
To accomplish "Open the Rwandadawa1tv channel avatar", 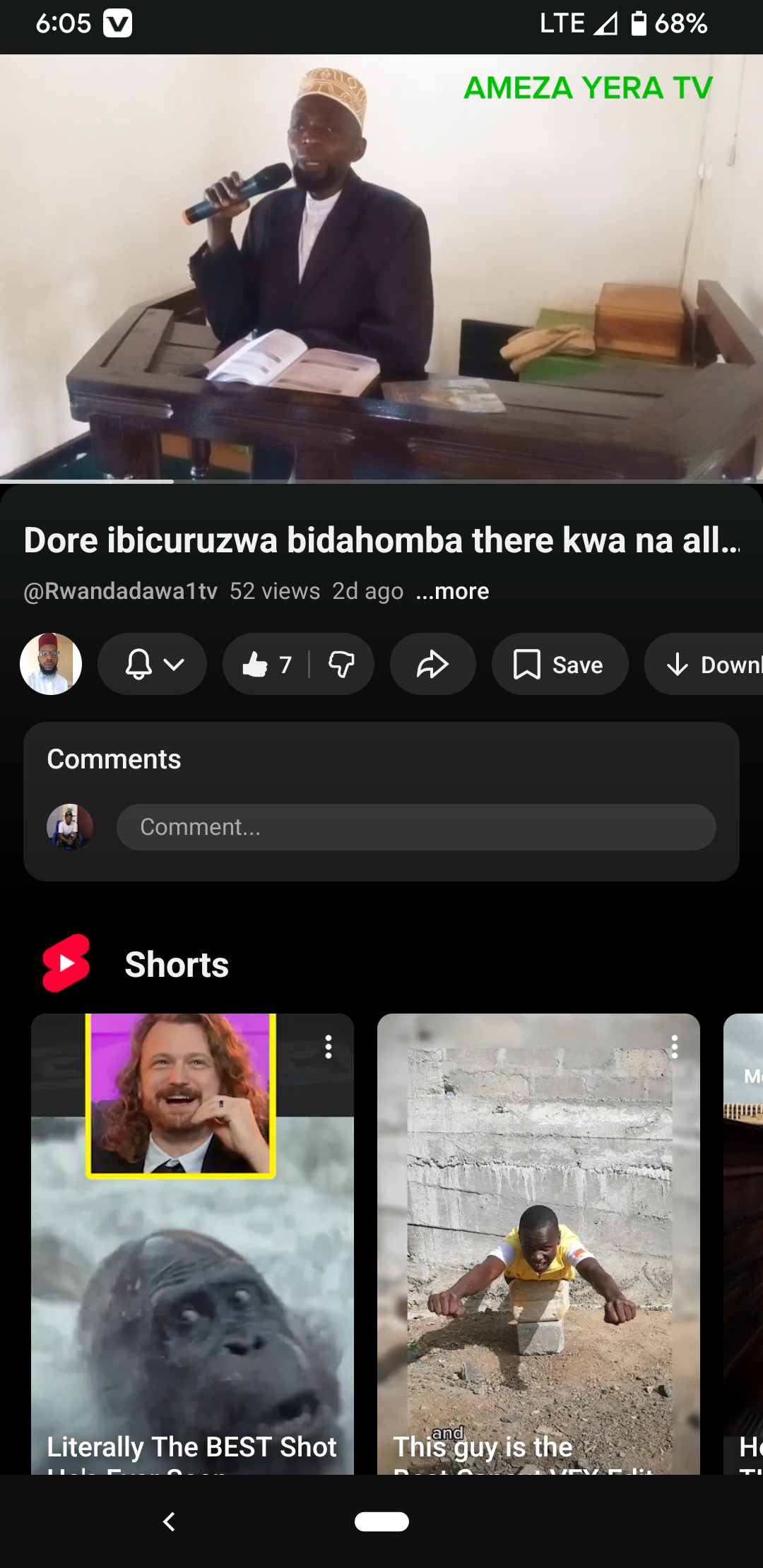I will tap(51, 664).
